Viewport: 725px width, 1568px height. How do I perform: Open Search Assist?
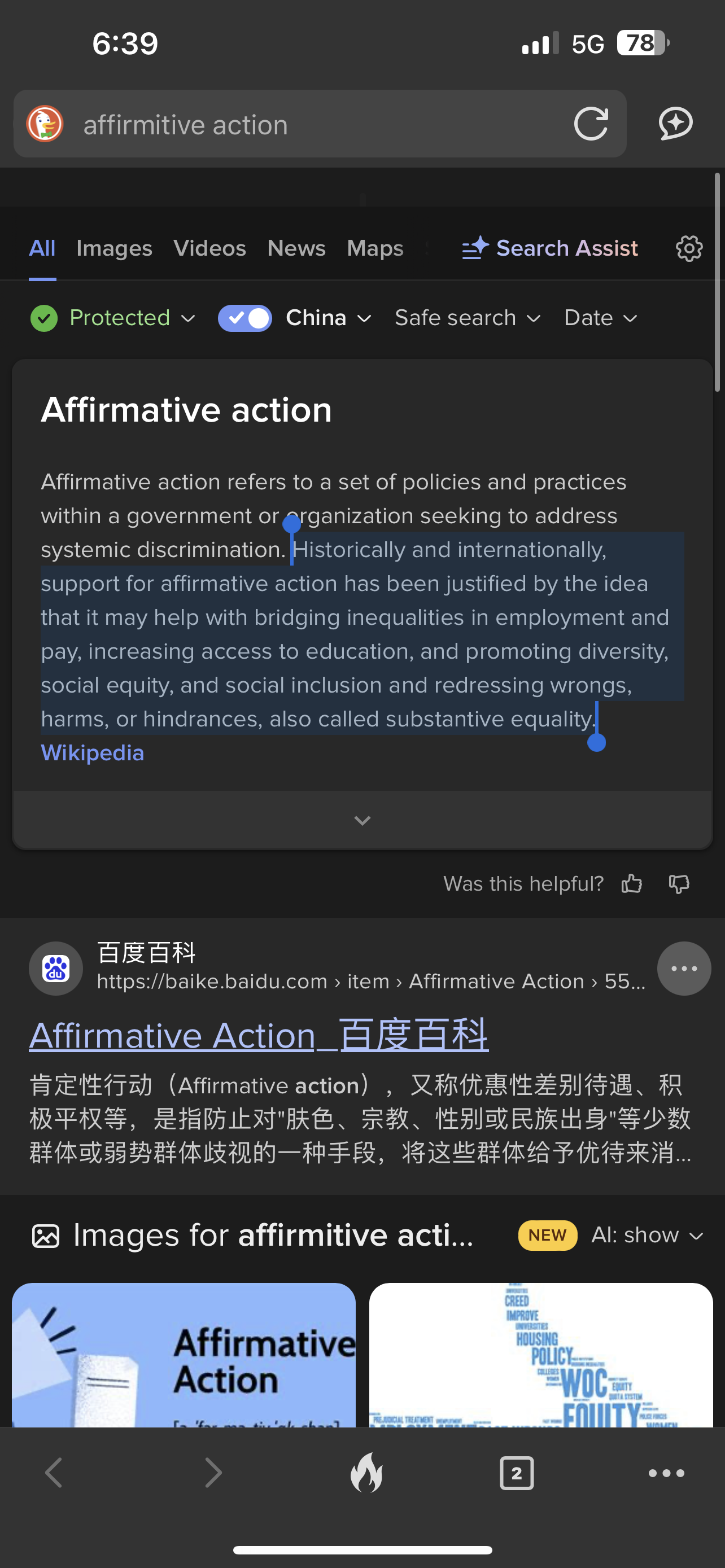(x=550, y=248)
